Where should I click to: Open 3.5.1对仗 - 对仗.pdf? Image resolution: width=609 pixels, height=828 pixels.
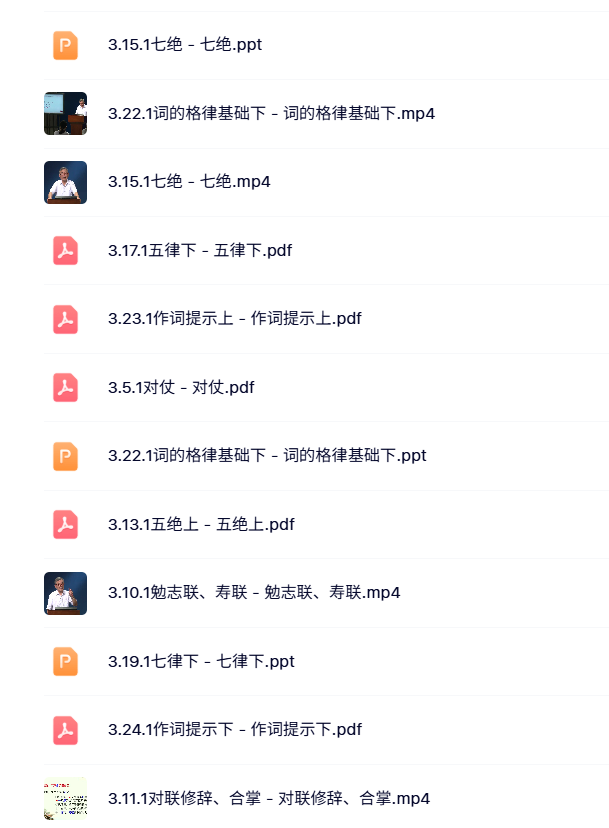pyautogui.click(x=181, y=388)
